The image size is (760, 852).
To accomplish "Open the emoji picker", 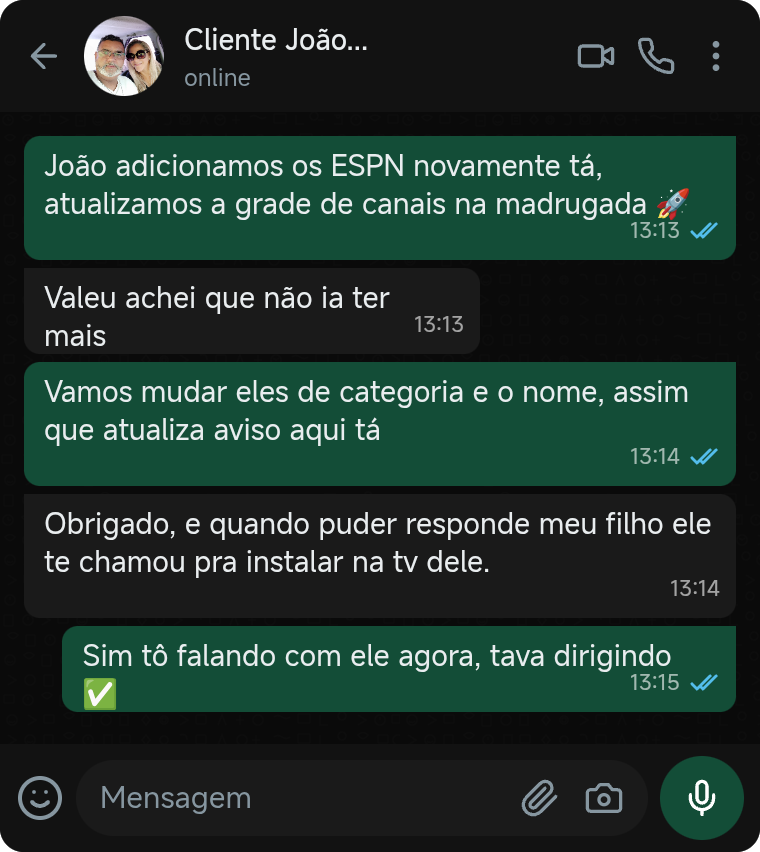I will [40, 798].
